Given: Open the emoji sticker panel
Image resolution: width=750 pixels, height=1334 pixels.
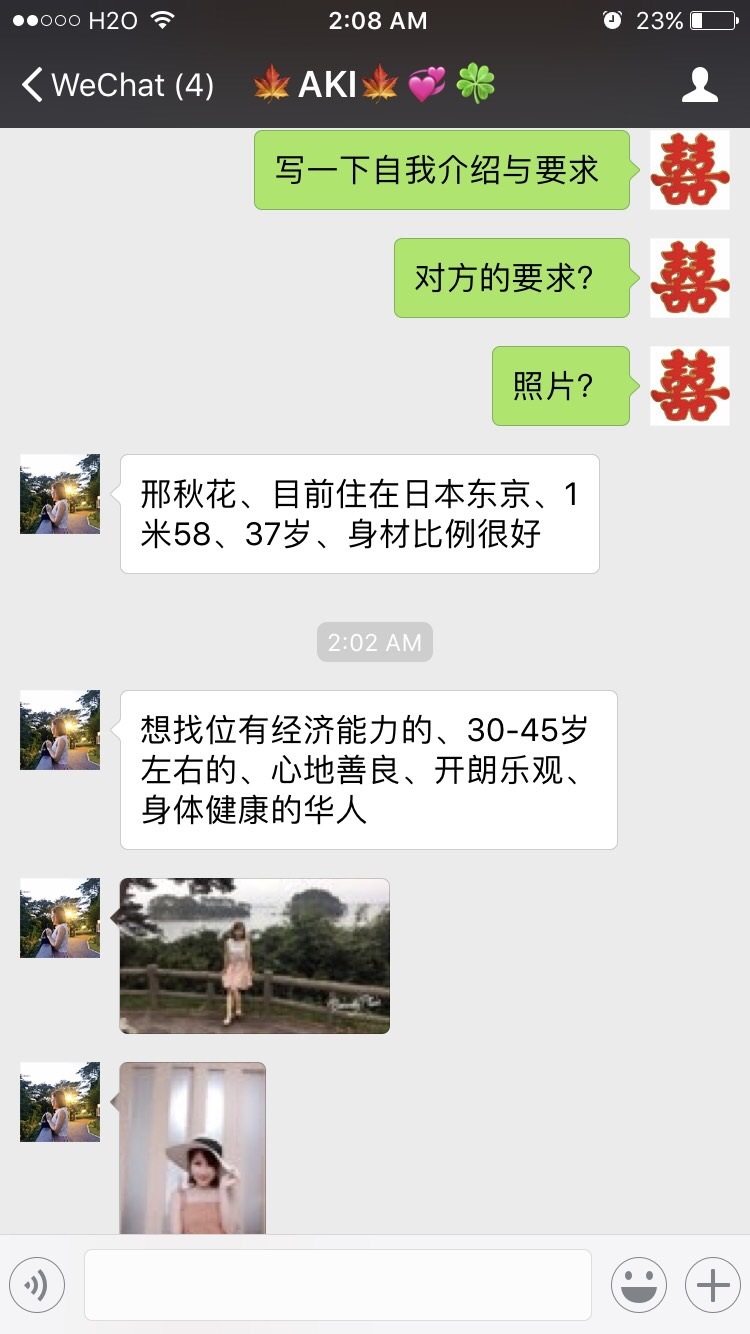Looking at the screenshot, I should [638, 1285].
